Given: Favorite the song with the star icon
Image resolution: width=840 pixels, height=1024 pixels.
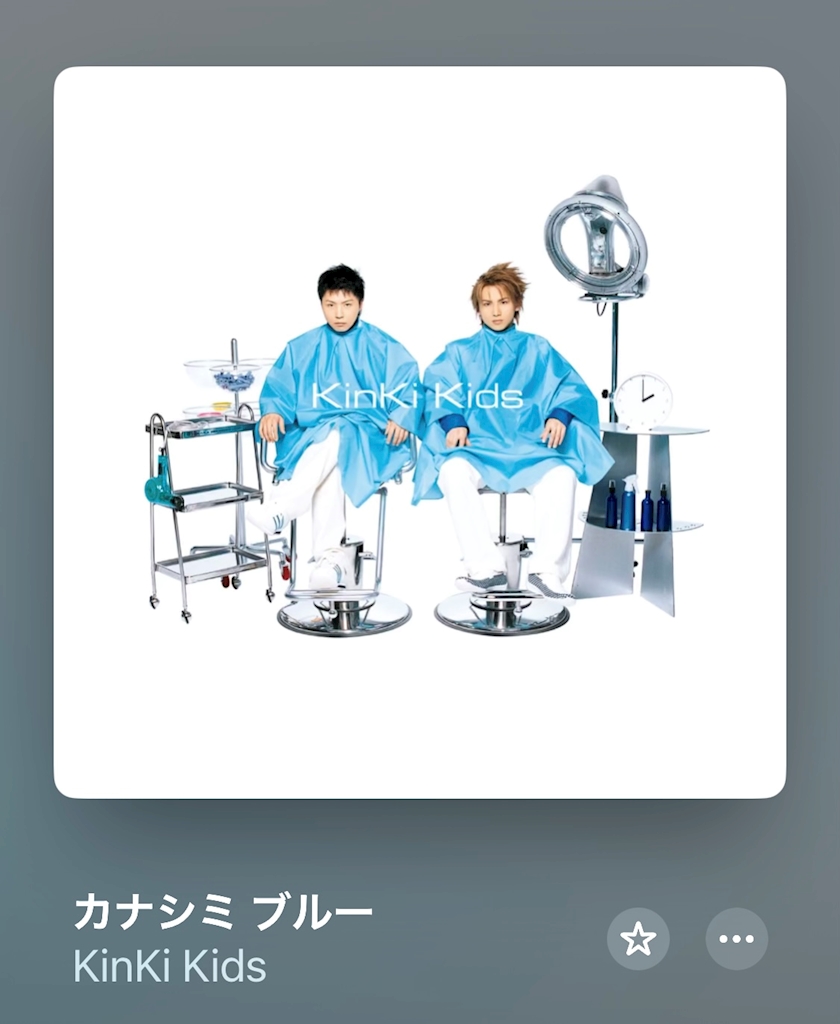Looking at the screenshot, I should pos(638,938).
